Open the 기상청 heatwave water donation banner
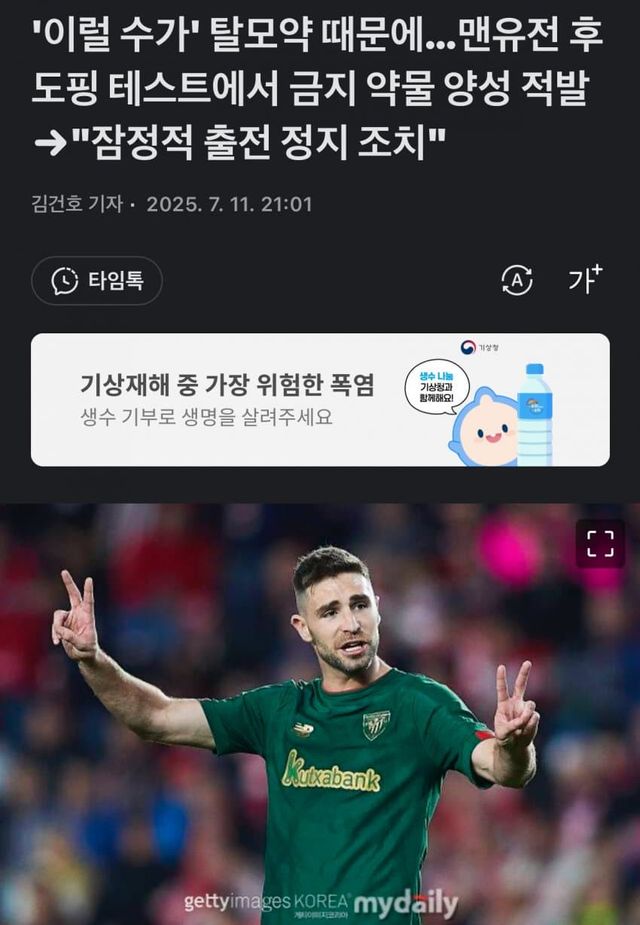The width and height of the screenshot is (640, 925). coord(320,400)
